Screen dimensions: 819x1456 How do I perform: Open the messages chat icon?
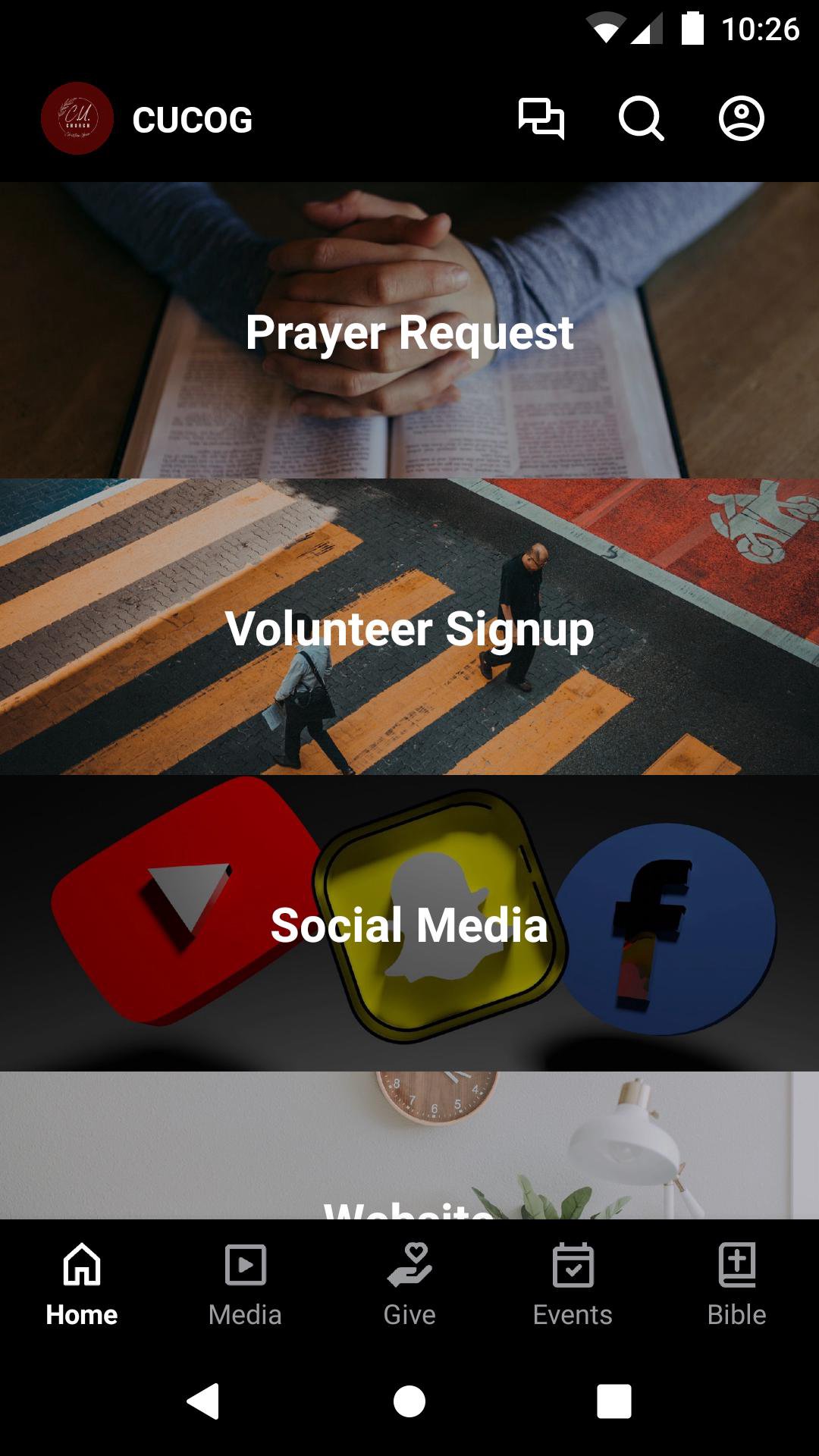tap(541, 118)
